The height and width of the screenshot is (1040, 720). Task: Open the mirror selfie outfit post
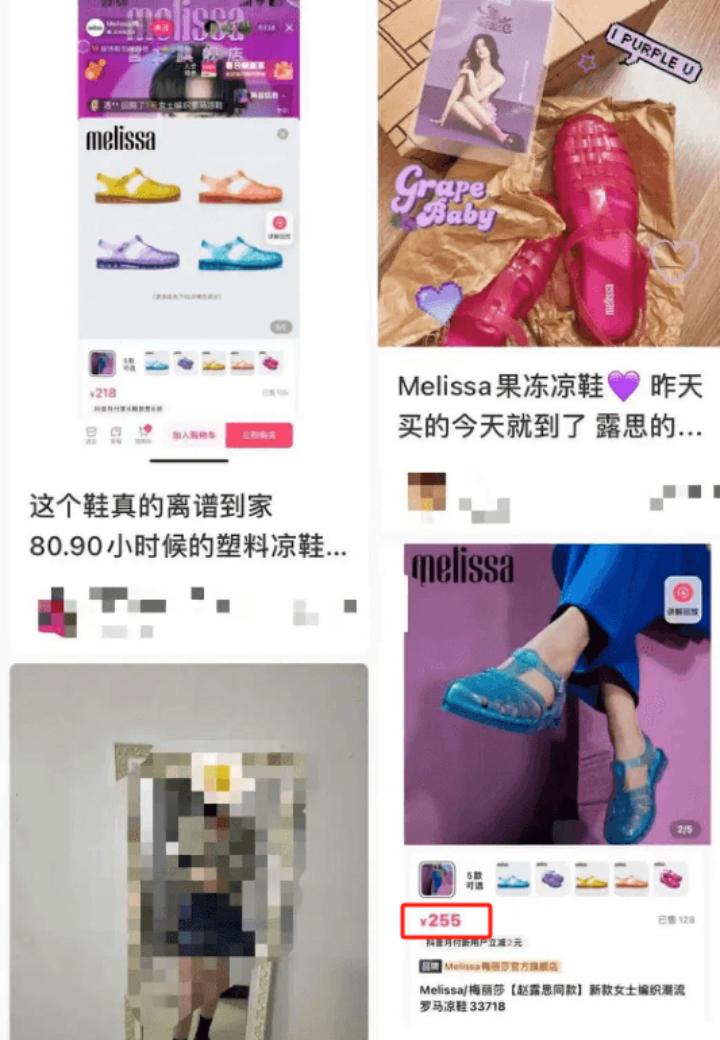pos(188,850)
